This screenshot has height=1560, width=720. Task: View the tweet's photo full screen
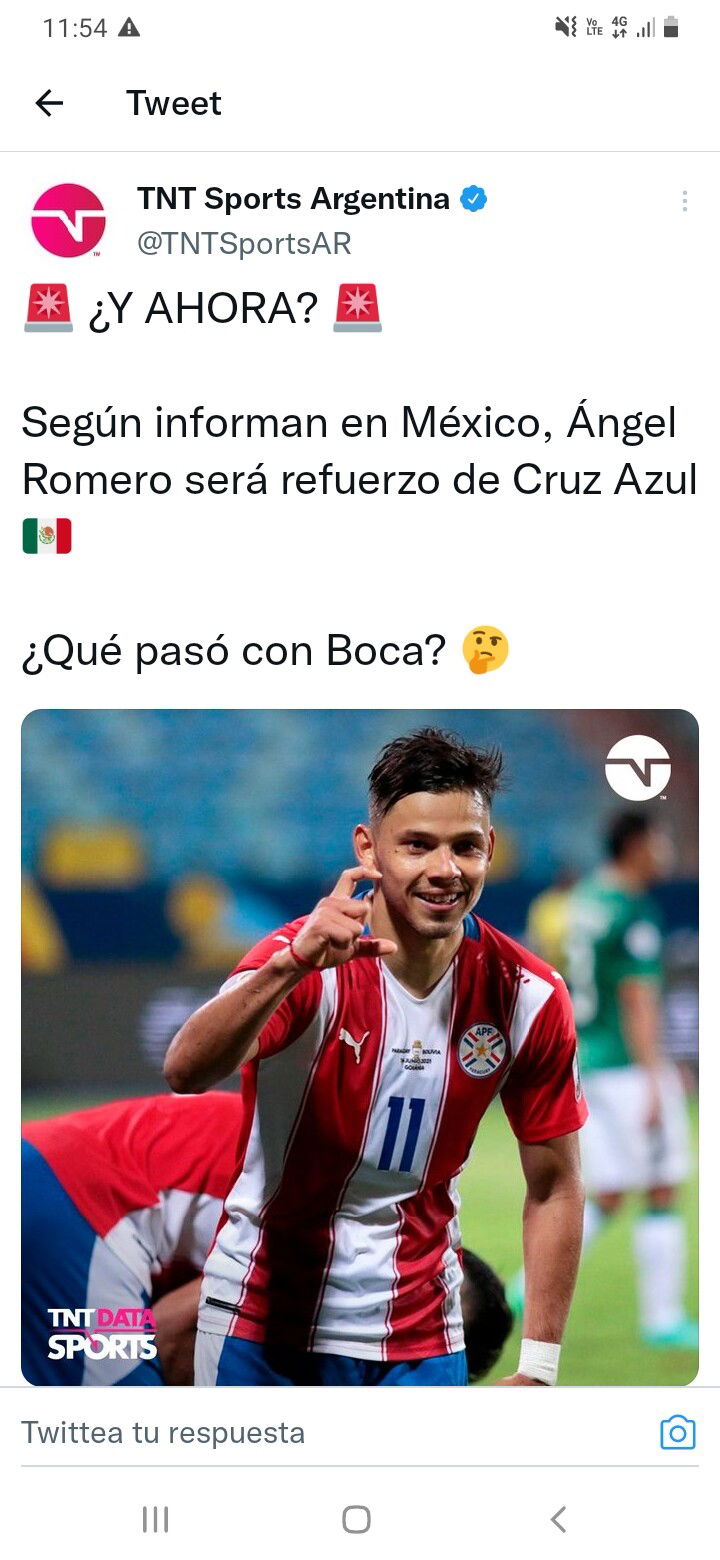click(x=360, y=1047)
